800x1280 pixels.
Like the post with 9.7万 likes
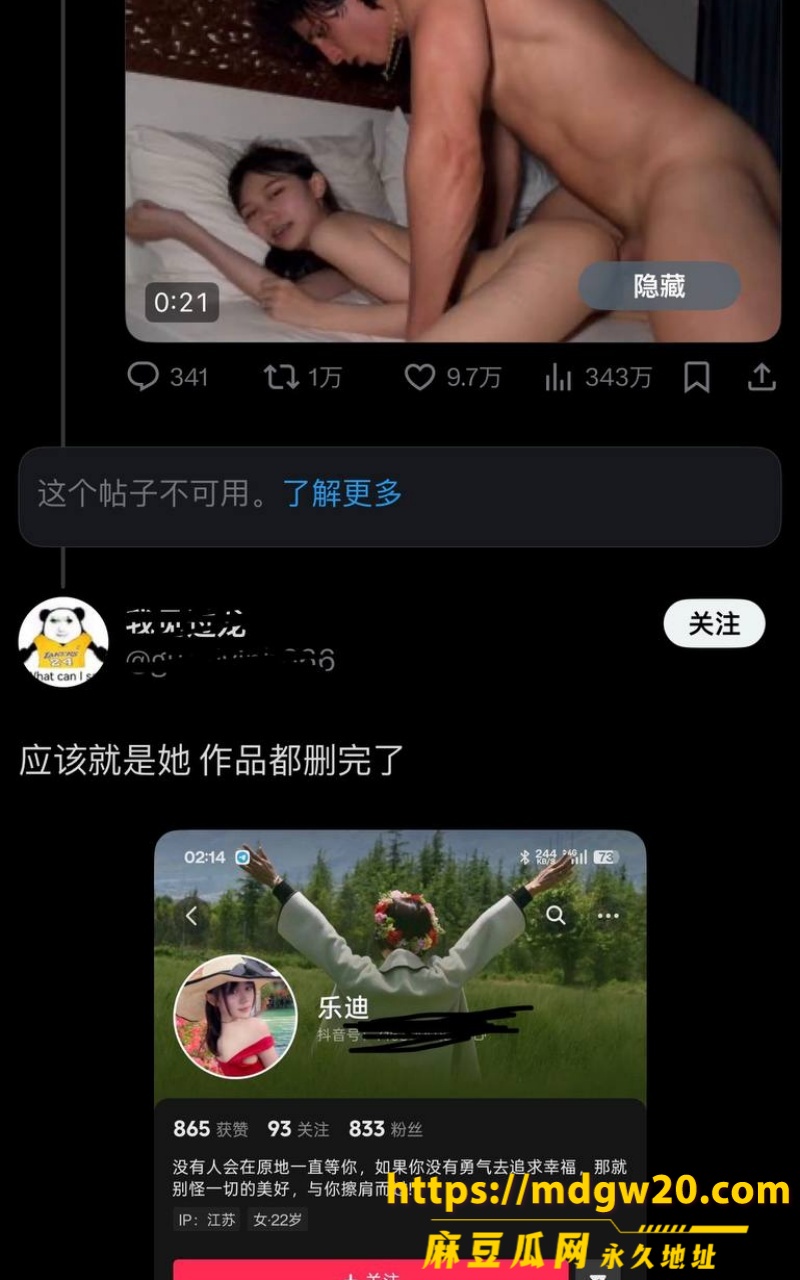pyautogui.click(x=452, y=377)
